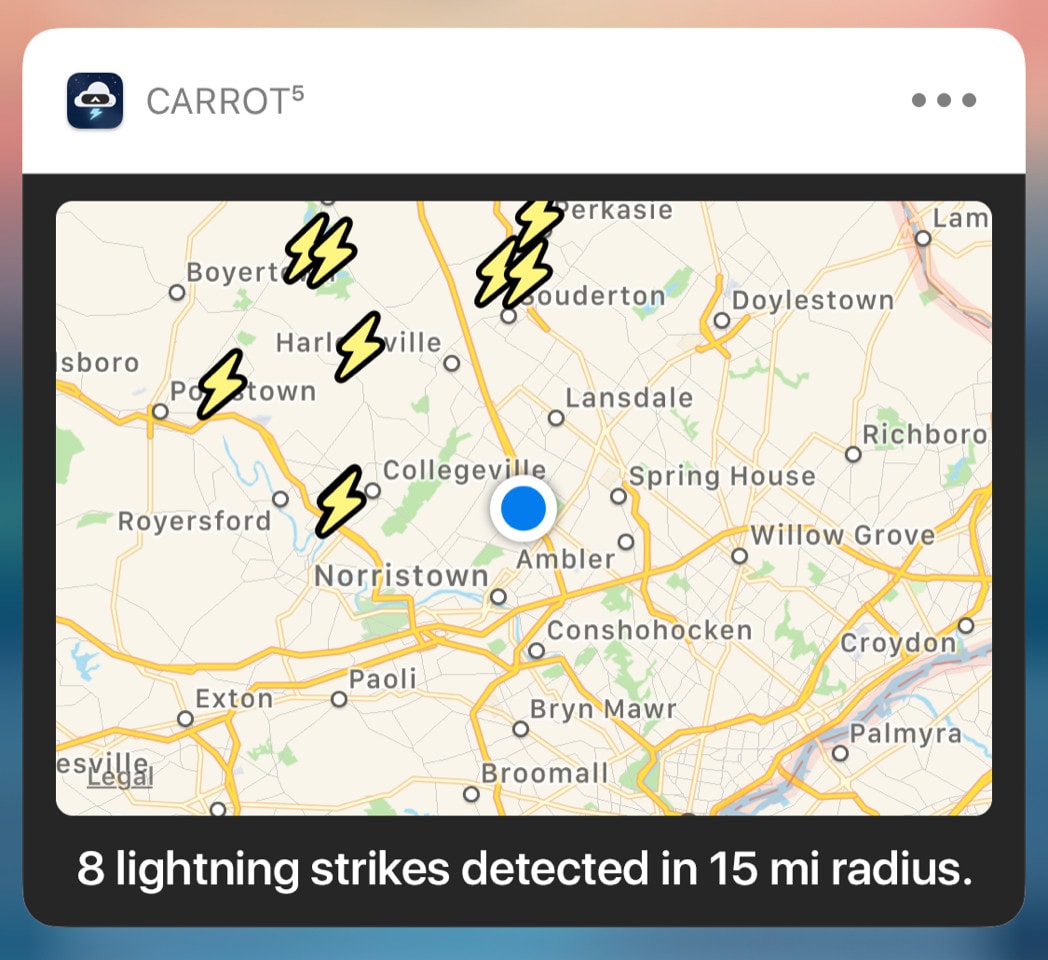
Task: Open the lightning strikes map in CARROT
Action: (523, 508)
